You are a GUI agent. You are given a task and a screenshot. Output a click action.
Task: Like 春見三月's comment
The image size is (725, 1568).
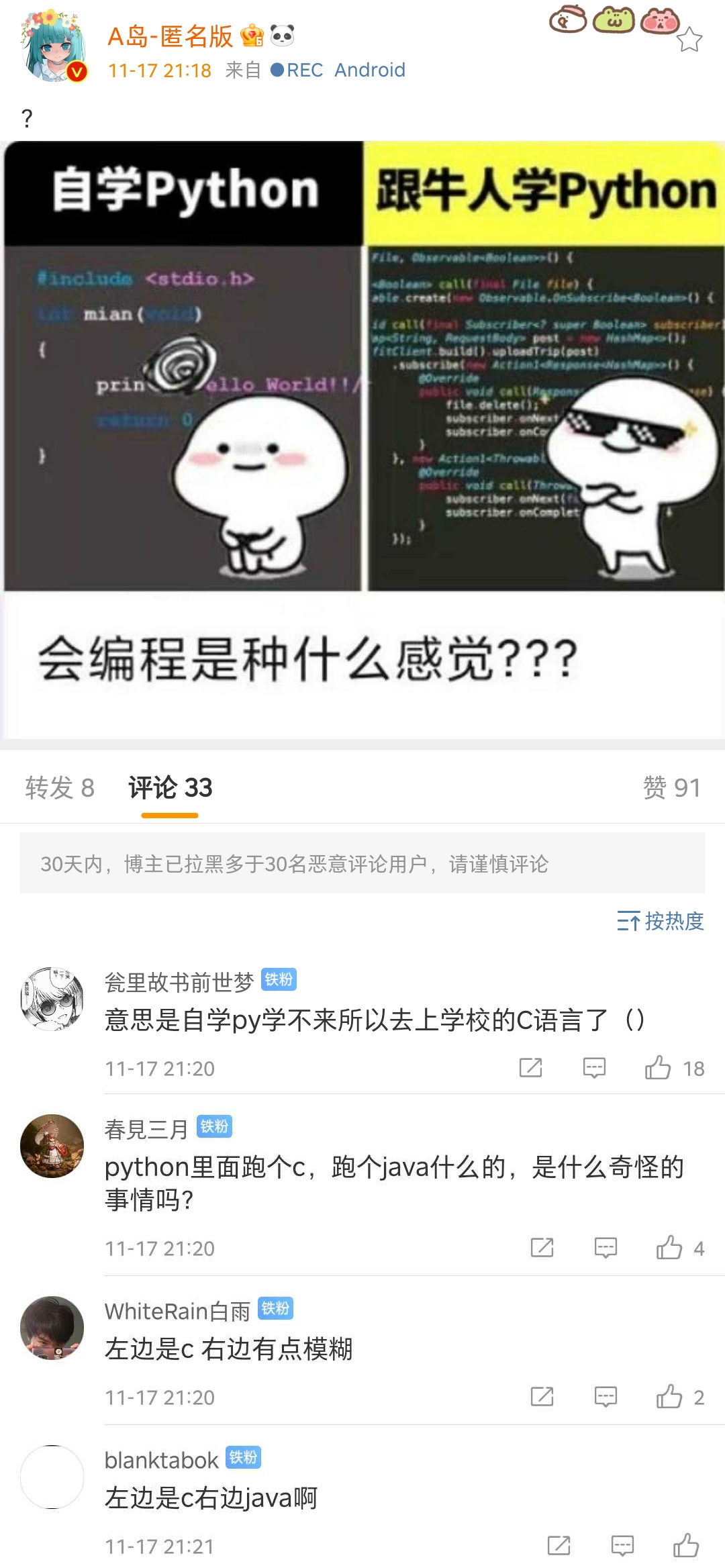point(669,1247)
